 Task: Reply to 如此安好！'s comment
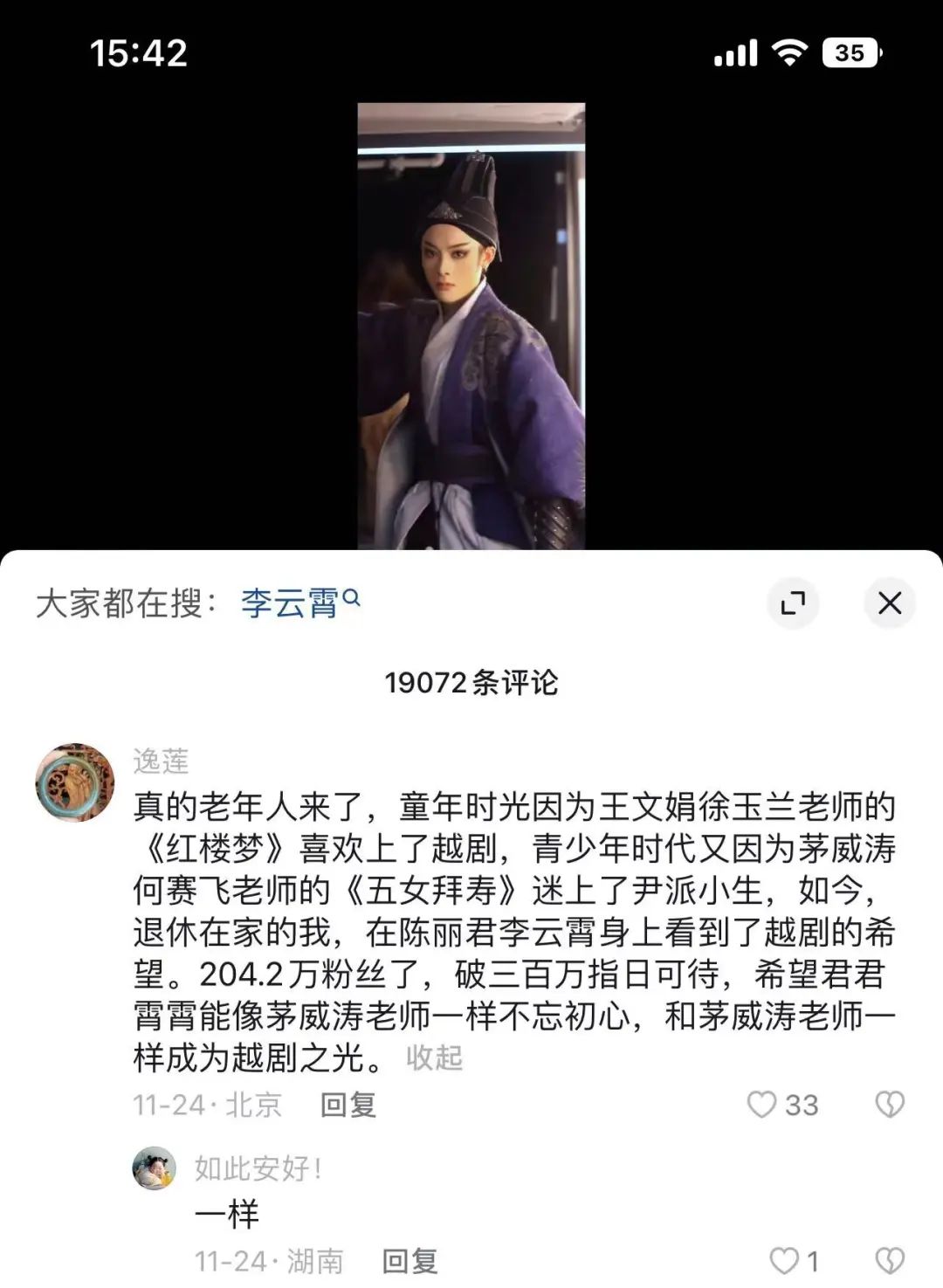click(x=410, y=1261)
